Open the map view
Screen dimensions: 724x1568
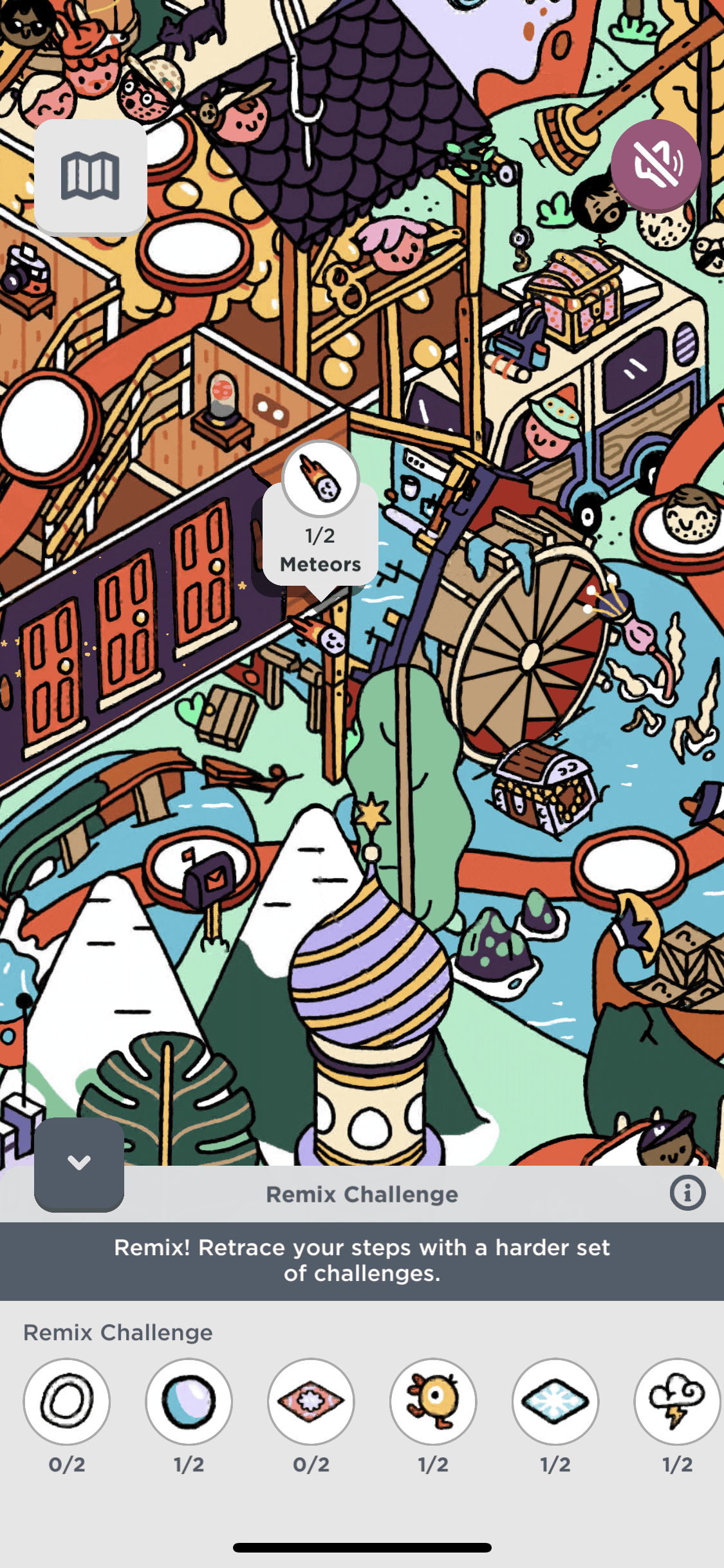[x=90, y=176]
